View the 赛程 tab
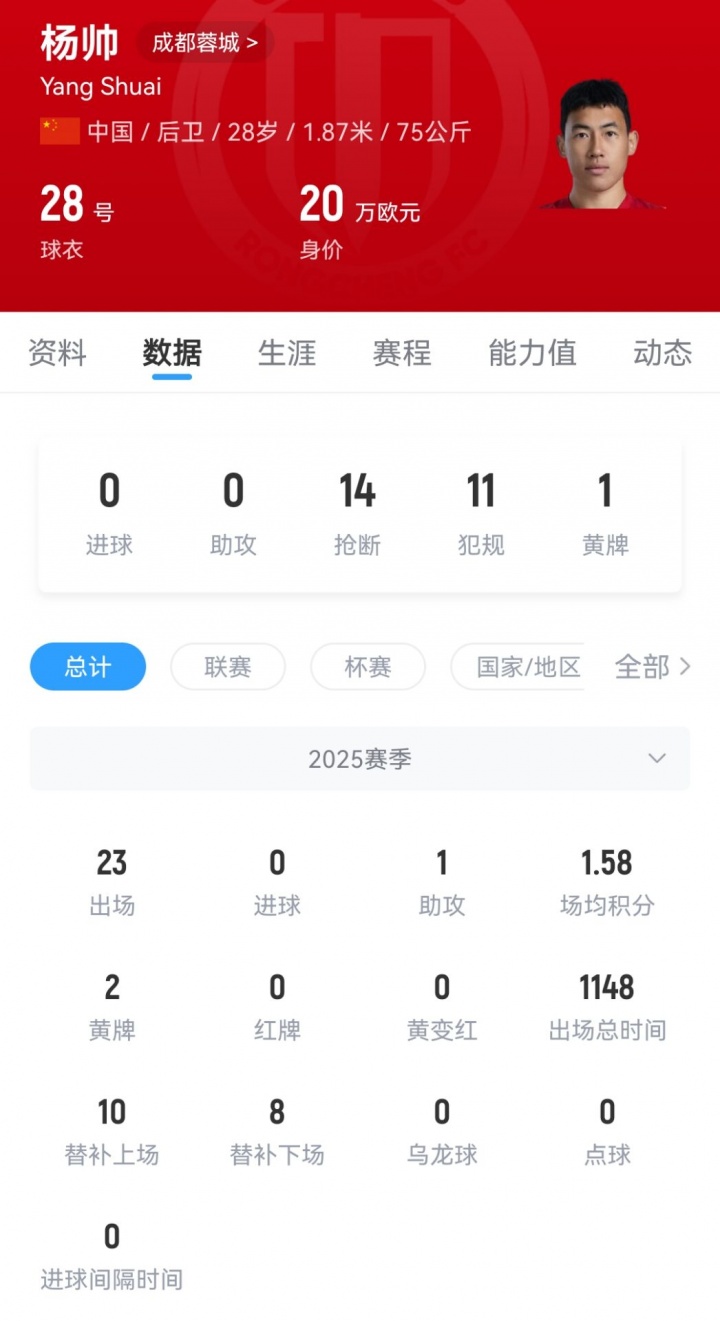This screenshot has width=720, height=1321. [x=401, y=353]
